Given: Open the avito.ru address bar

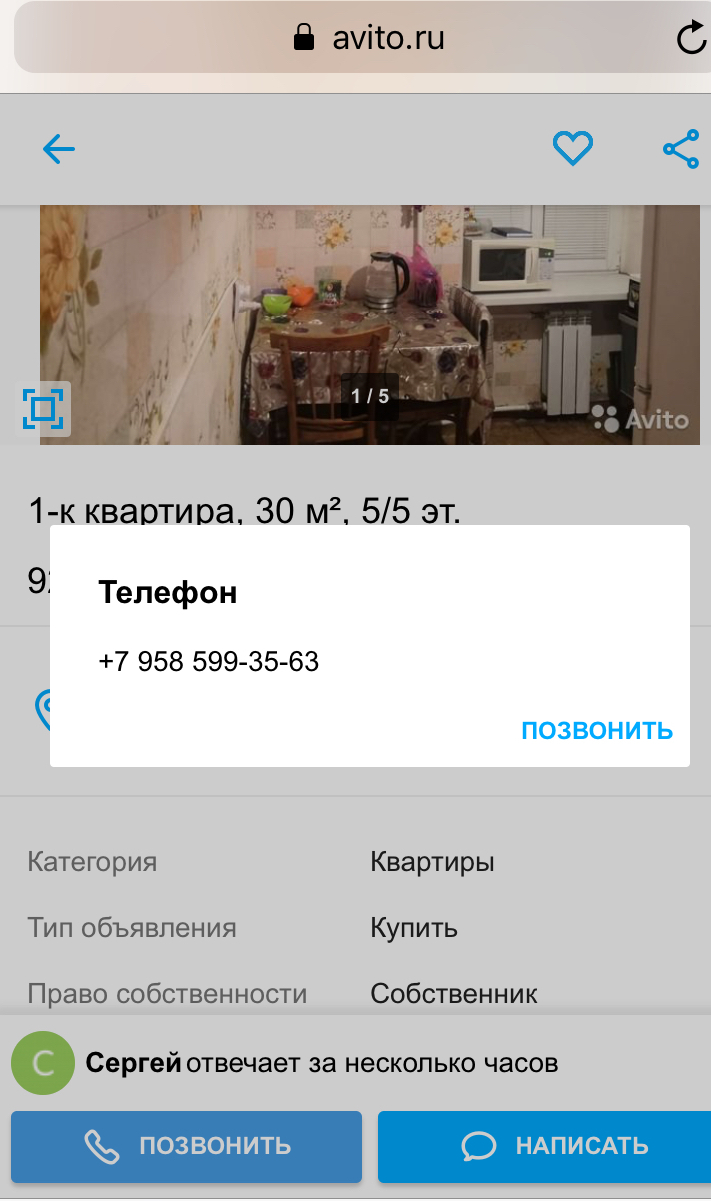Looking at the screenshot, I should coord(368,39).
